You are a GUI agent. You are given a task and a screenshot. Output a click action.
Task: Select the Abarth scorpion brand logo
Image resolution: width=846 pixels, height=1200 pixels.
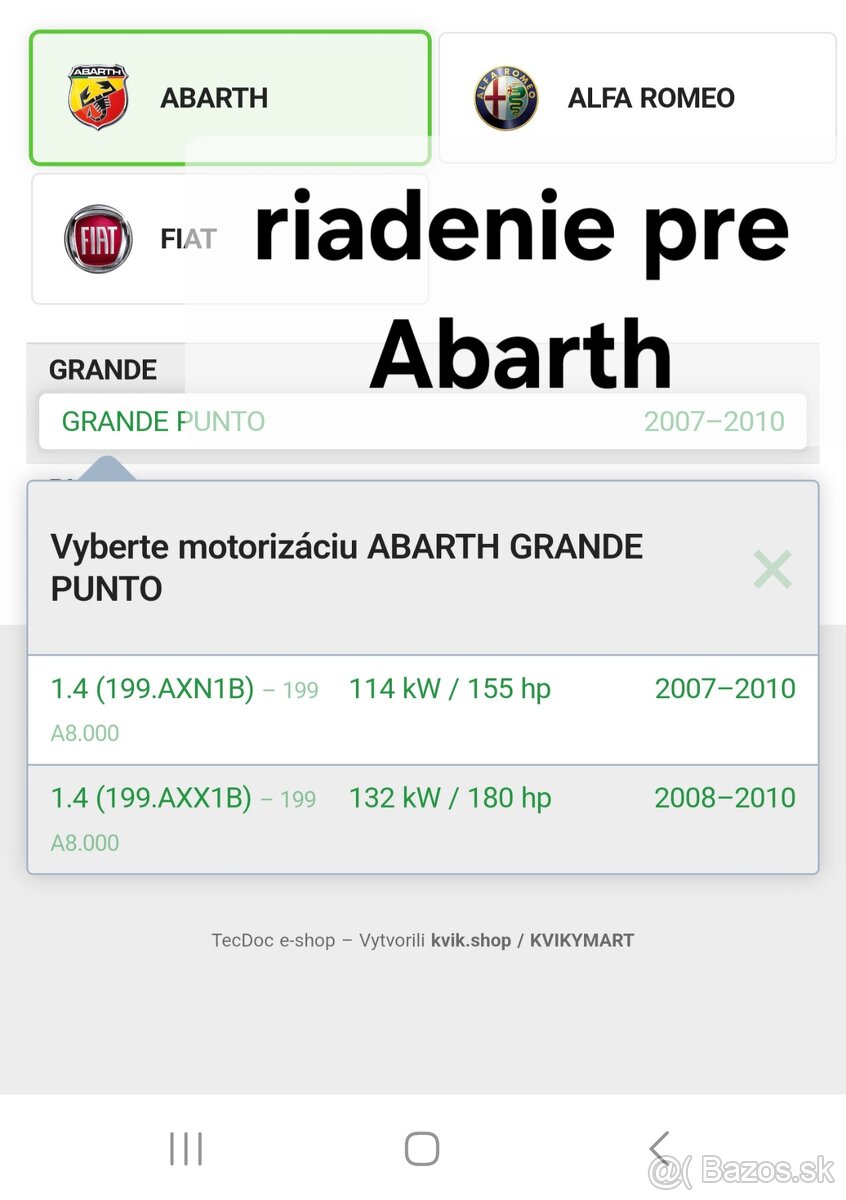tap(95, 97)
